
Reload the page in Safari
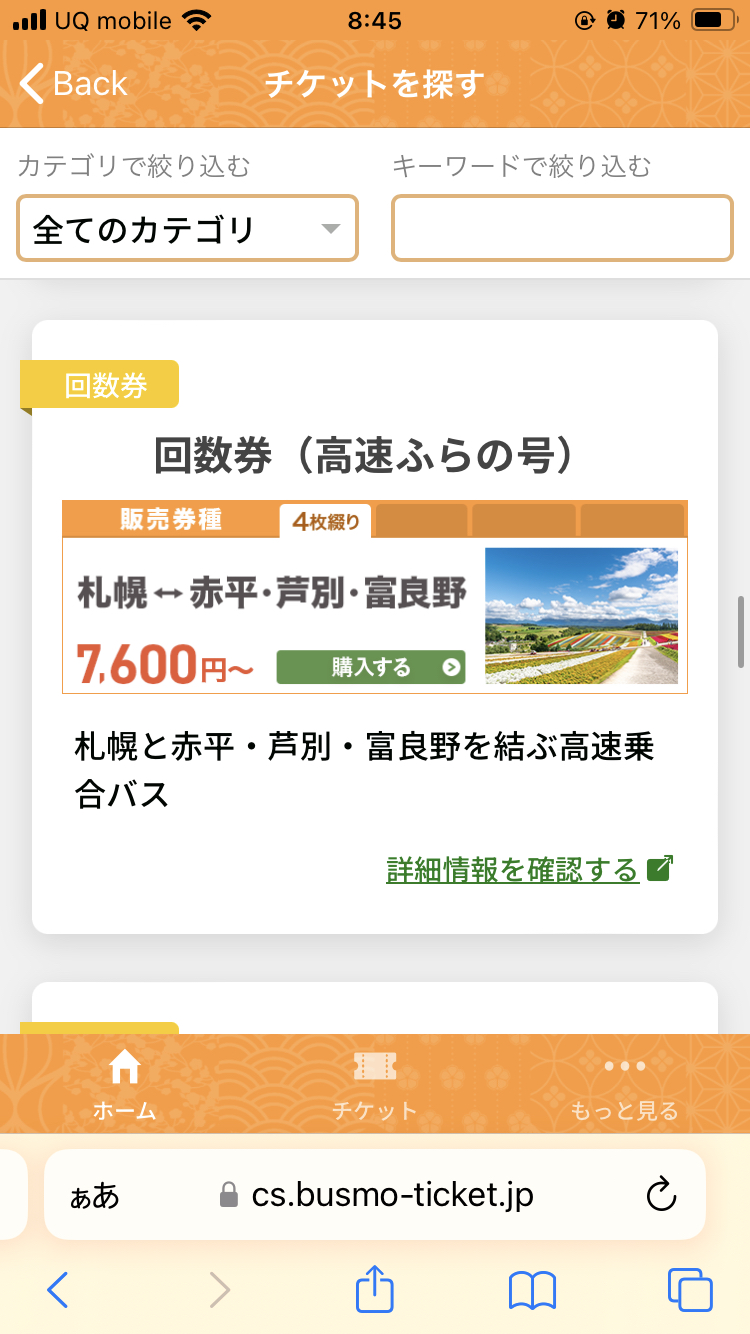click(661, 1195)
